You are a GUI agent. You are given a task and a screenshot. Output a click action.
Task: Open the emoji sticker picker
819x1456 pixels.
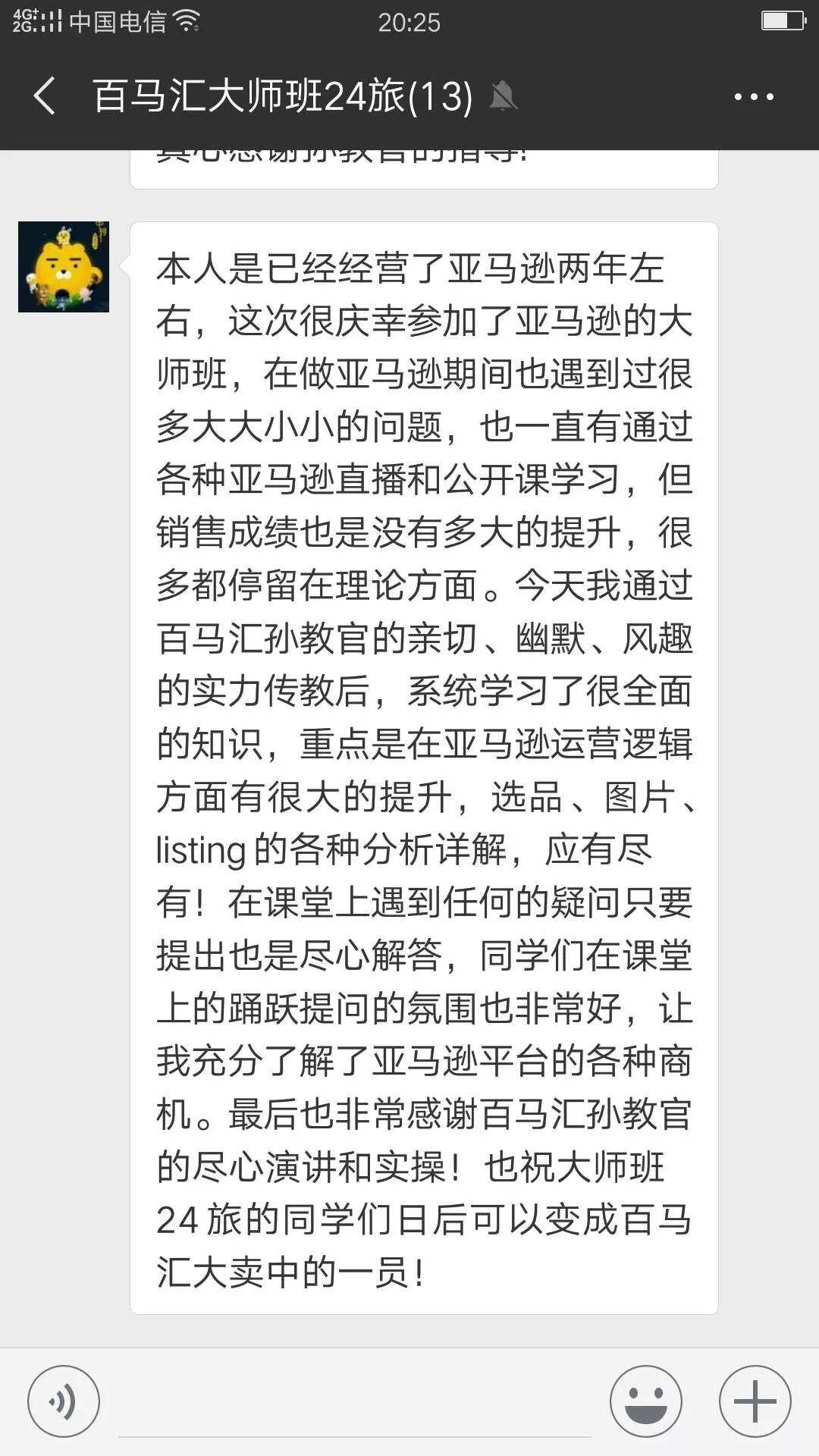click(646, 1401)
